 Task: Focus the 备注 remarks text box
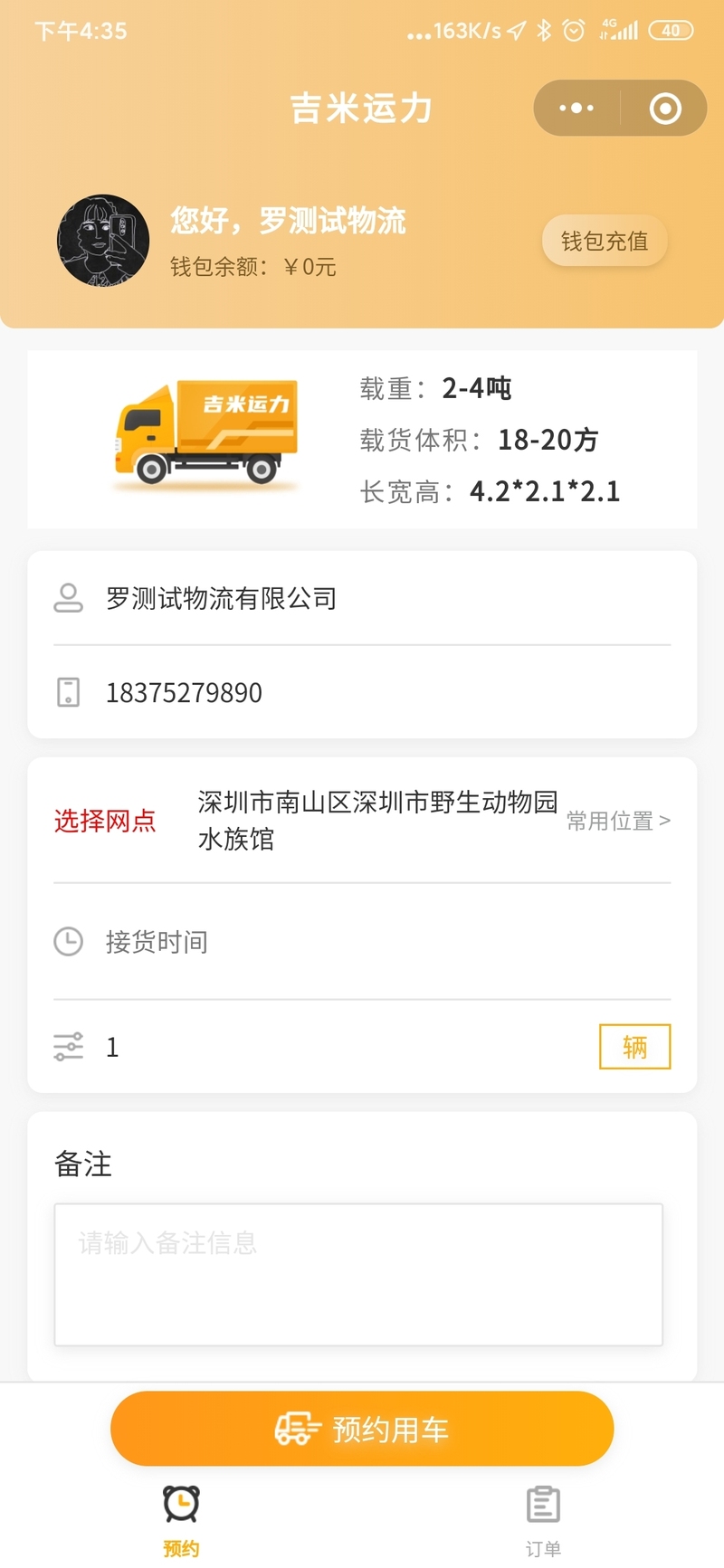coord(358,1274)
